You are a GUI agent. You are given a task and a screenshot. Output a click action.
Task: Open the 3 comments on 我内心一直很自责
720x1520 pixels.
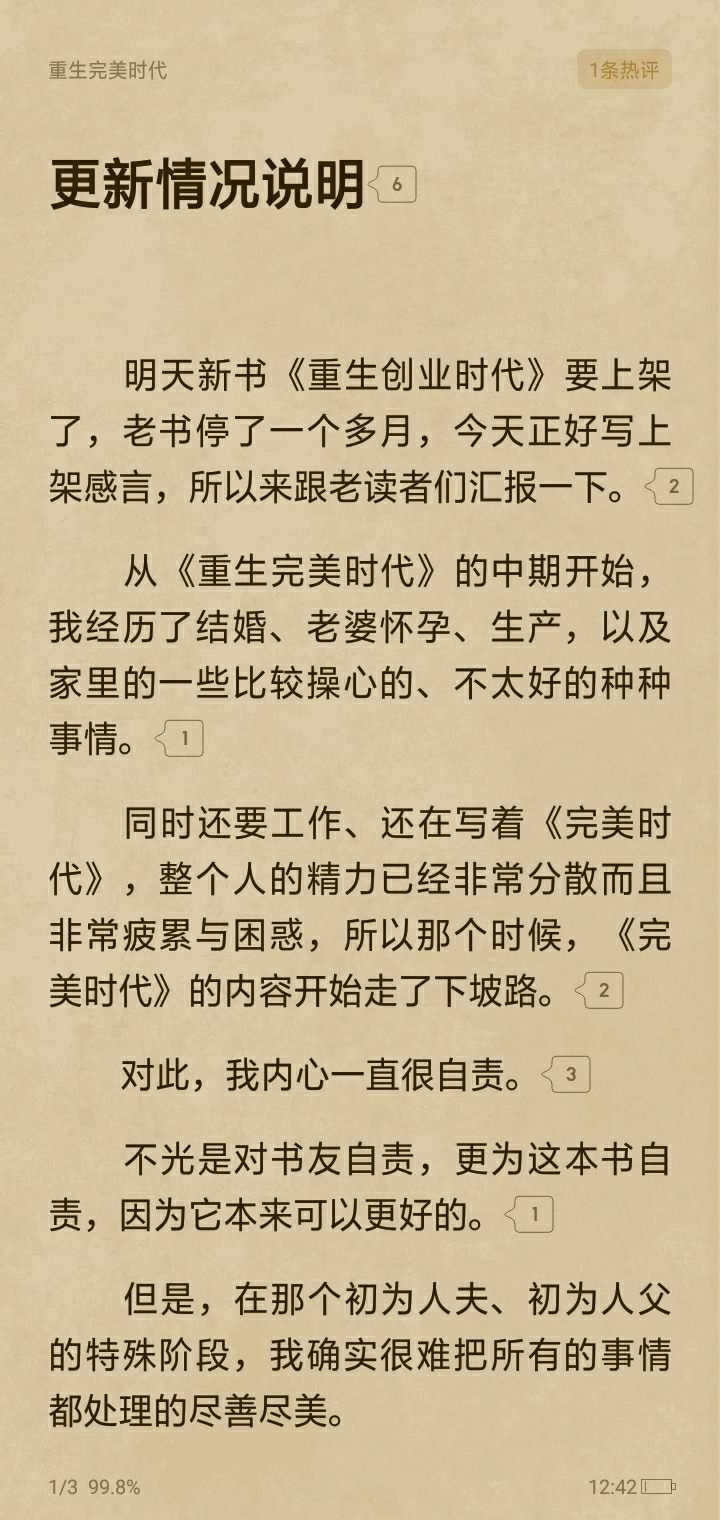tap(567, 1075)
